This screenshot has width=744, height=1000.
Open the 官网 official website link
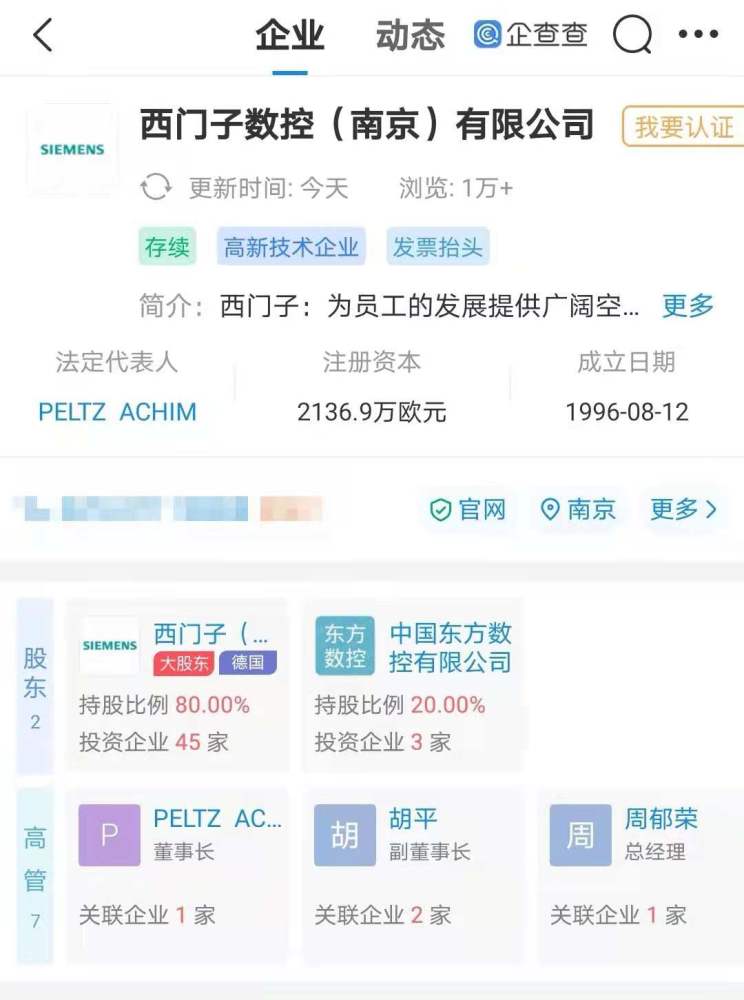(x=468, y=509)
